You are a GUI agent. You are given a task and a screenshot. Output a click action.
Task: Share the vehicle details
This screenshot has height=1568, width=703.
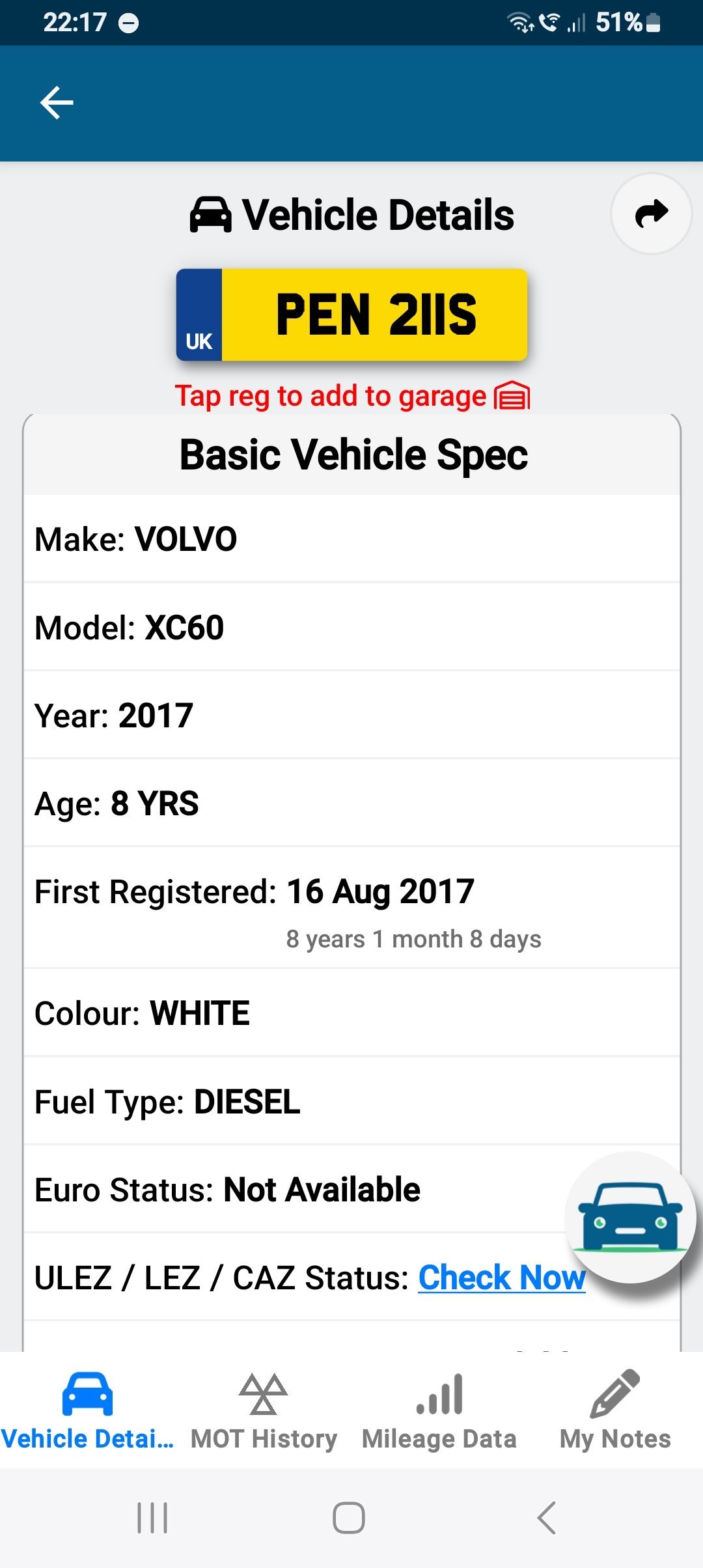pyautogui.click(x=651, y=214)
